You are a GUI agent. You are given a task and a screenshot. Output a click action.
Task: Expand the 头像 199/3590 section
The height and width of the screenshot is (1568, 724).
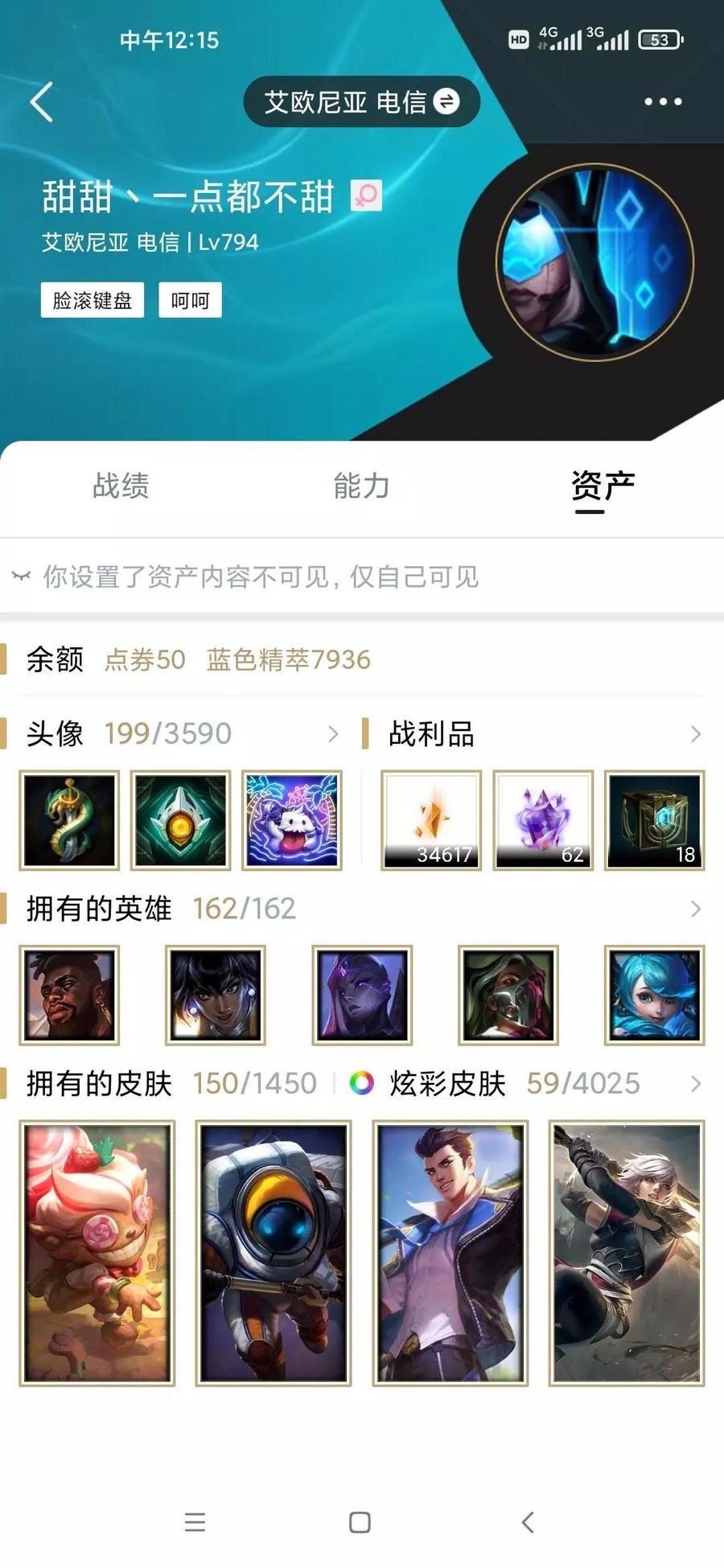(x=181, y=733)
